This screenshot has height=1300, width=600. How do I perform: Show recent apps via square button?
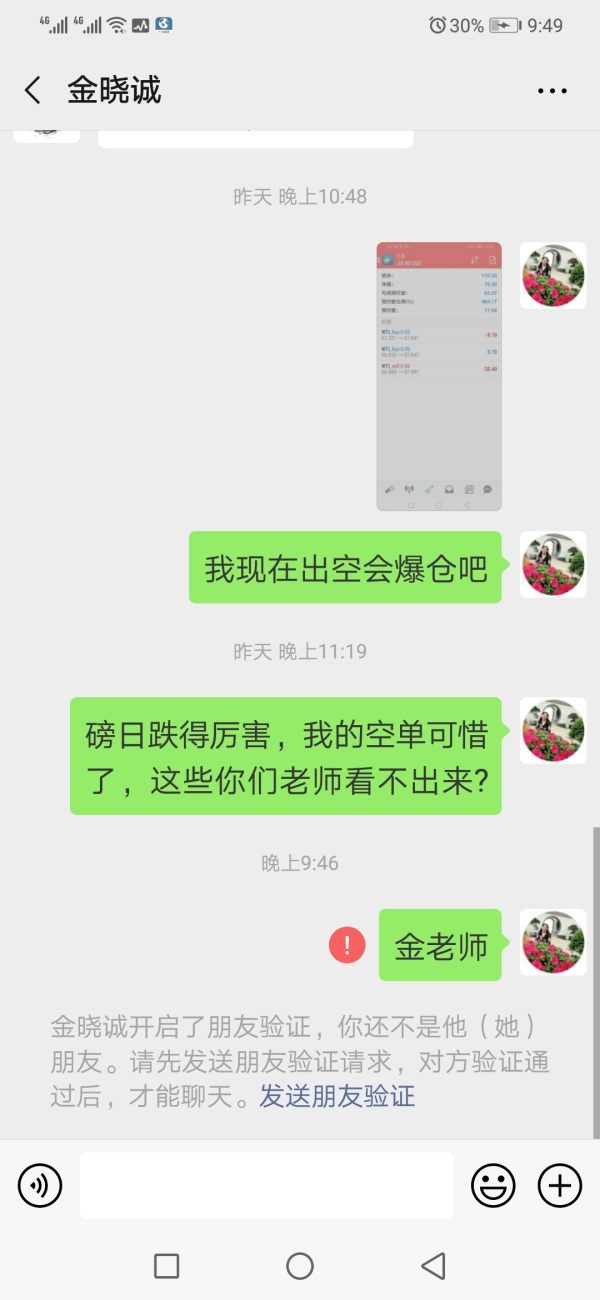(x=167, y=1266)
